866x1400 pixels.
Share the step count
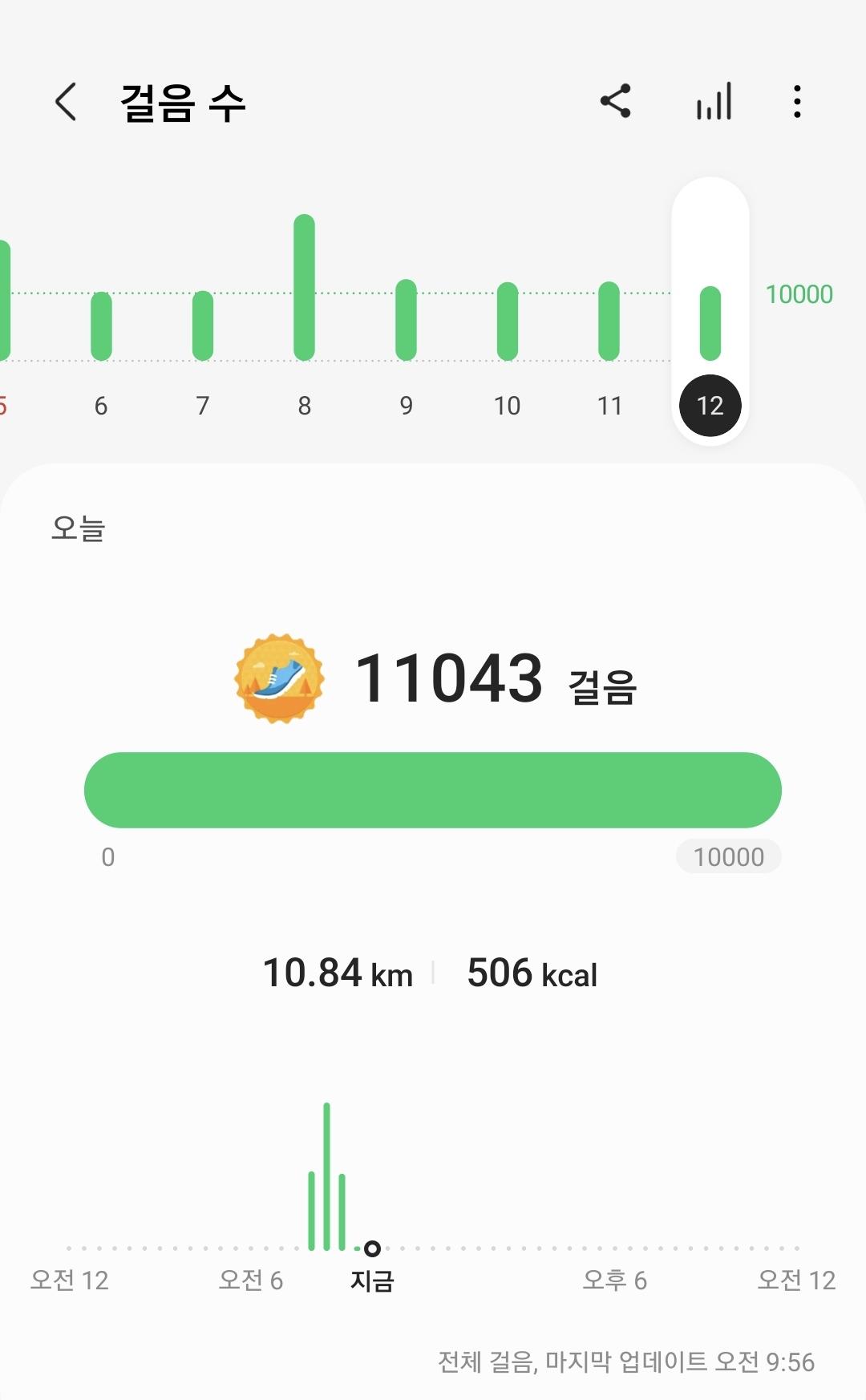click(x=616, y=102)
